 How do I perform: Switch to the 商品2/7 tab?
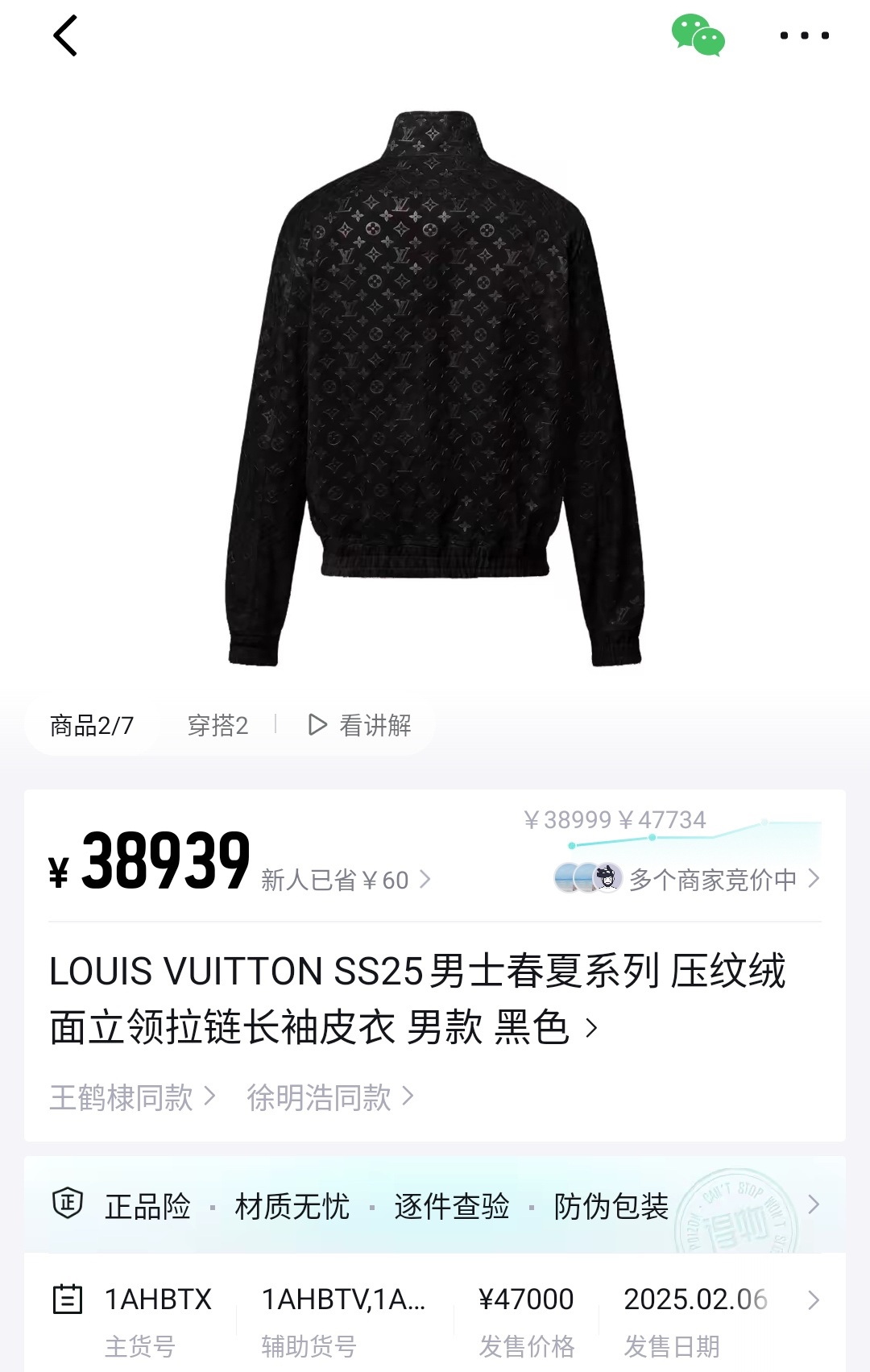pos(93,726)
